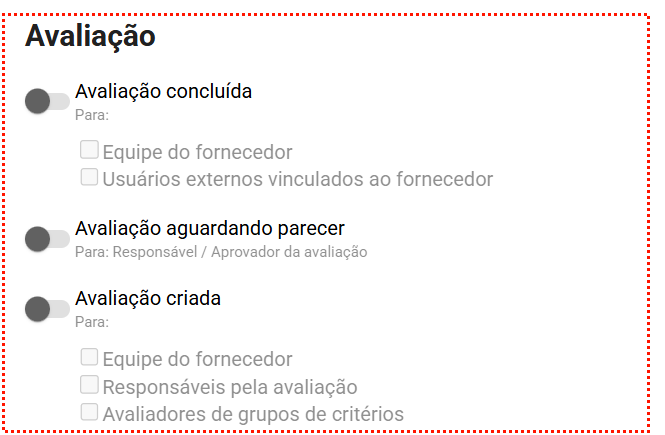Image resolution: width=665 pixels, height=435 pixels.
Task: Mark Avaliadores de grupos de critérios checkbox
Action: coord(89,412)
